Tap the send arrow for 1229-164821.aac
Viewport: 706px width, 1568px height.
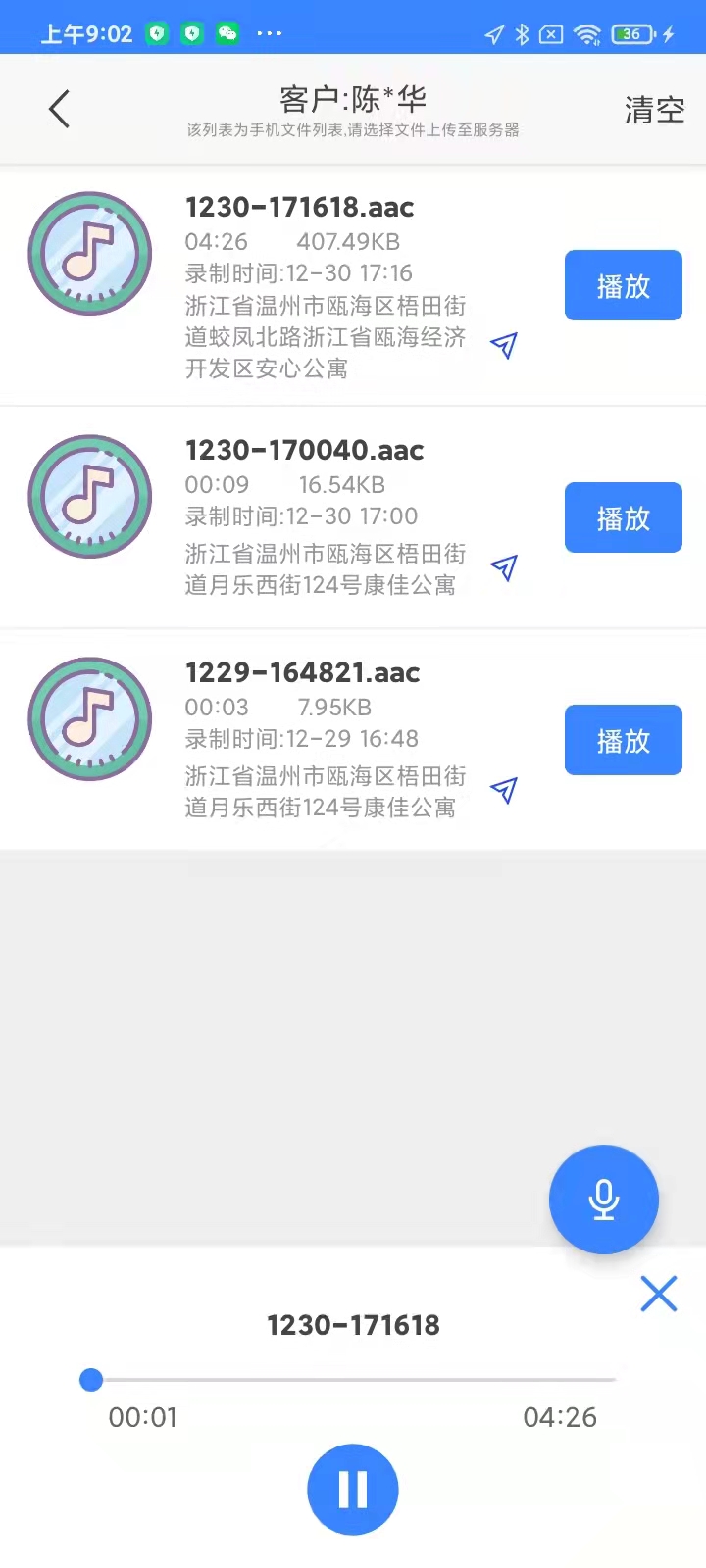(504, 790)
